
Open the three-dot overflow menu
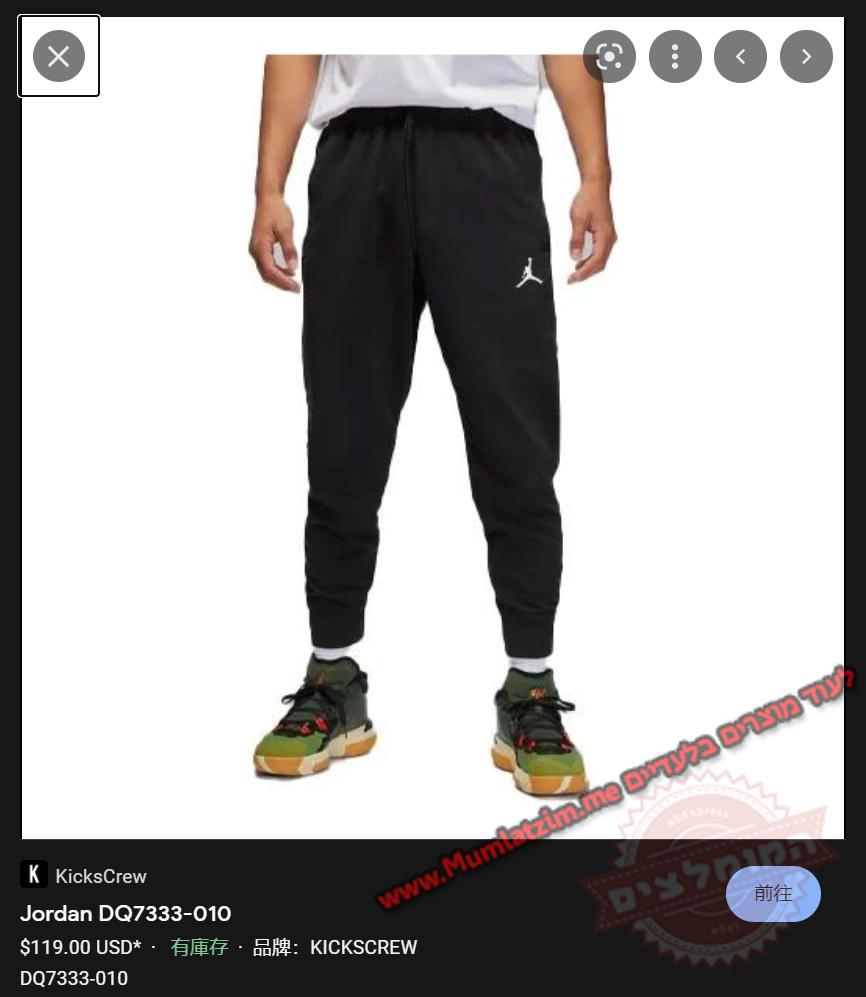coord(675,56)
